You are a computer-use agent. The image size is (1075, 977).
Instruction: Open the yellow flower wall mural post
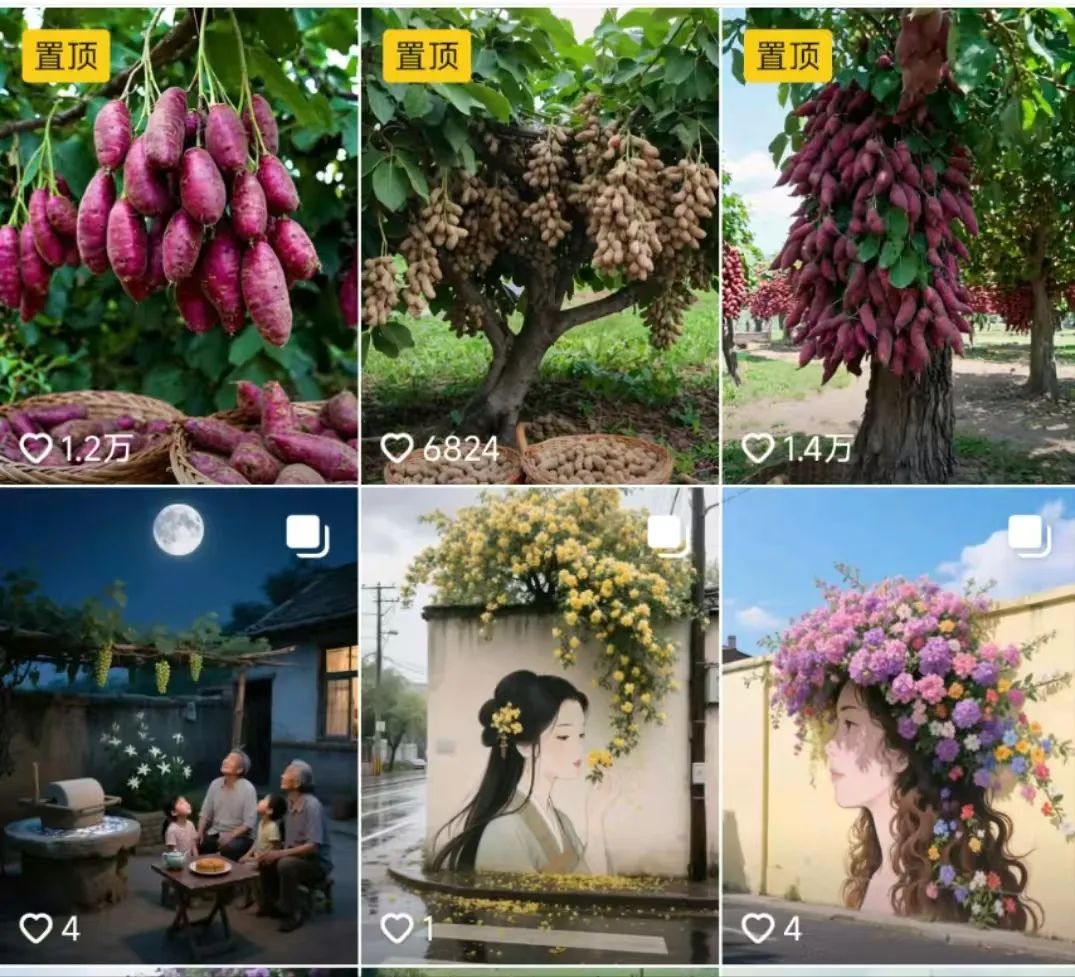click(539, 725)
